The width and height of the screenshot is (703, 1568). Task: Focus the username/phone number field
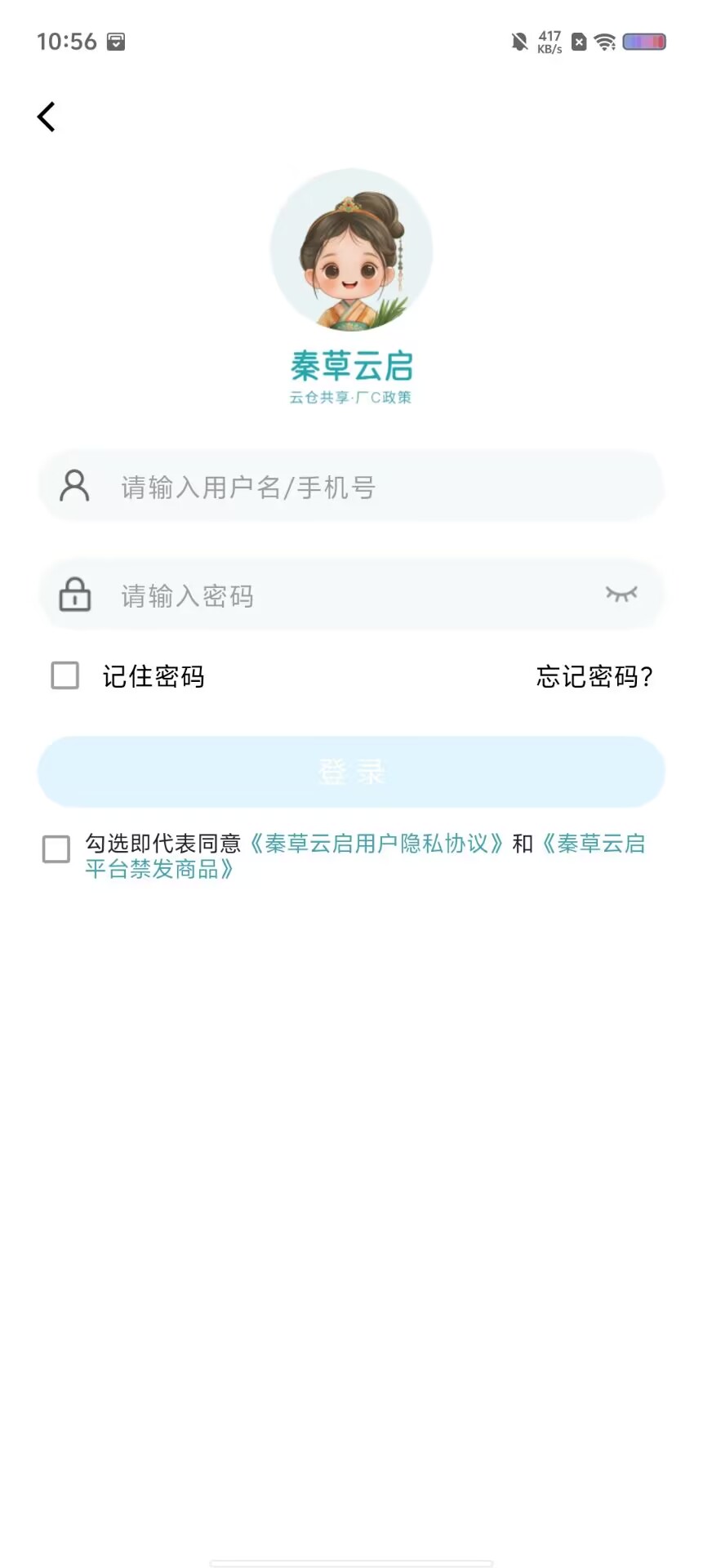click(351, 487)
